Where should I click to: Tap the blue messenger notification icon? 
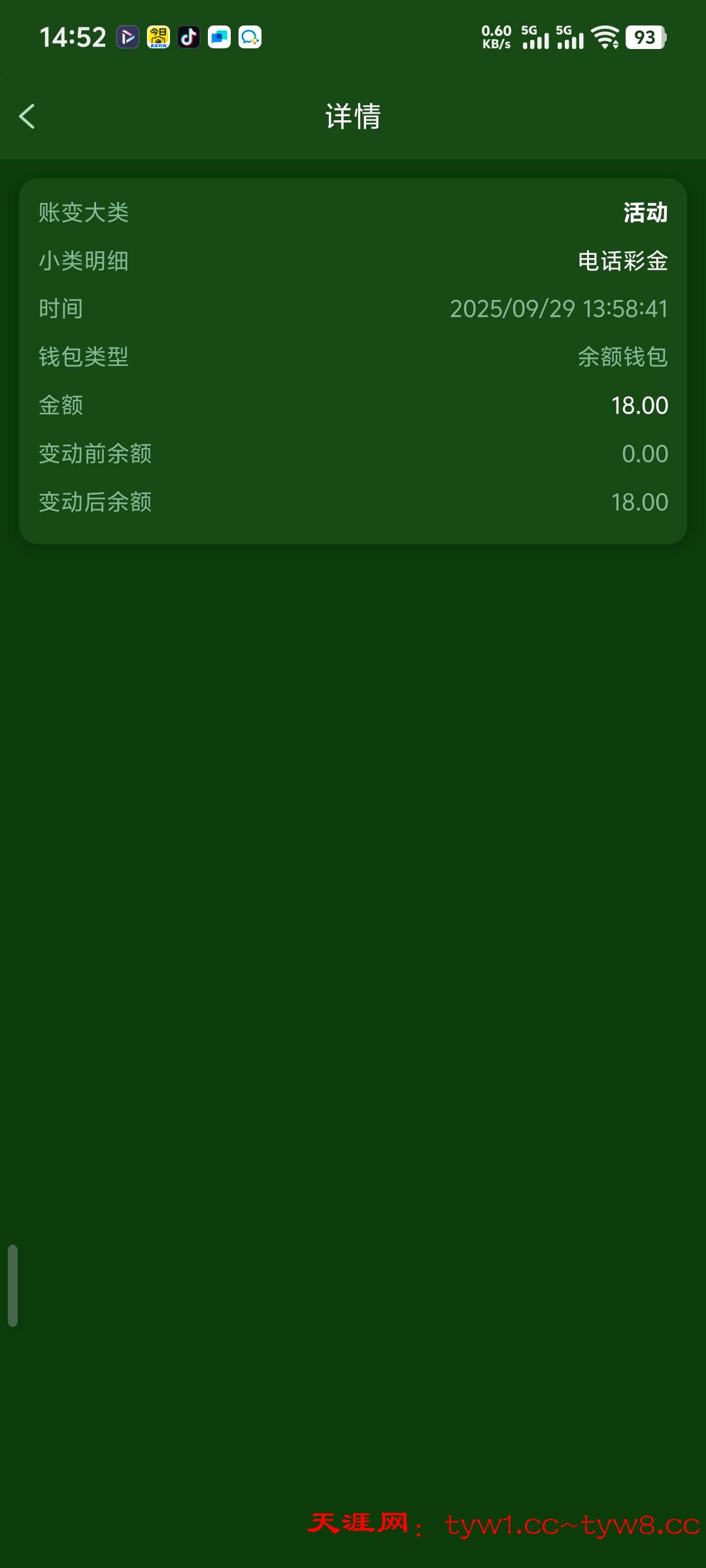tap(219, 37)
